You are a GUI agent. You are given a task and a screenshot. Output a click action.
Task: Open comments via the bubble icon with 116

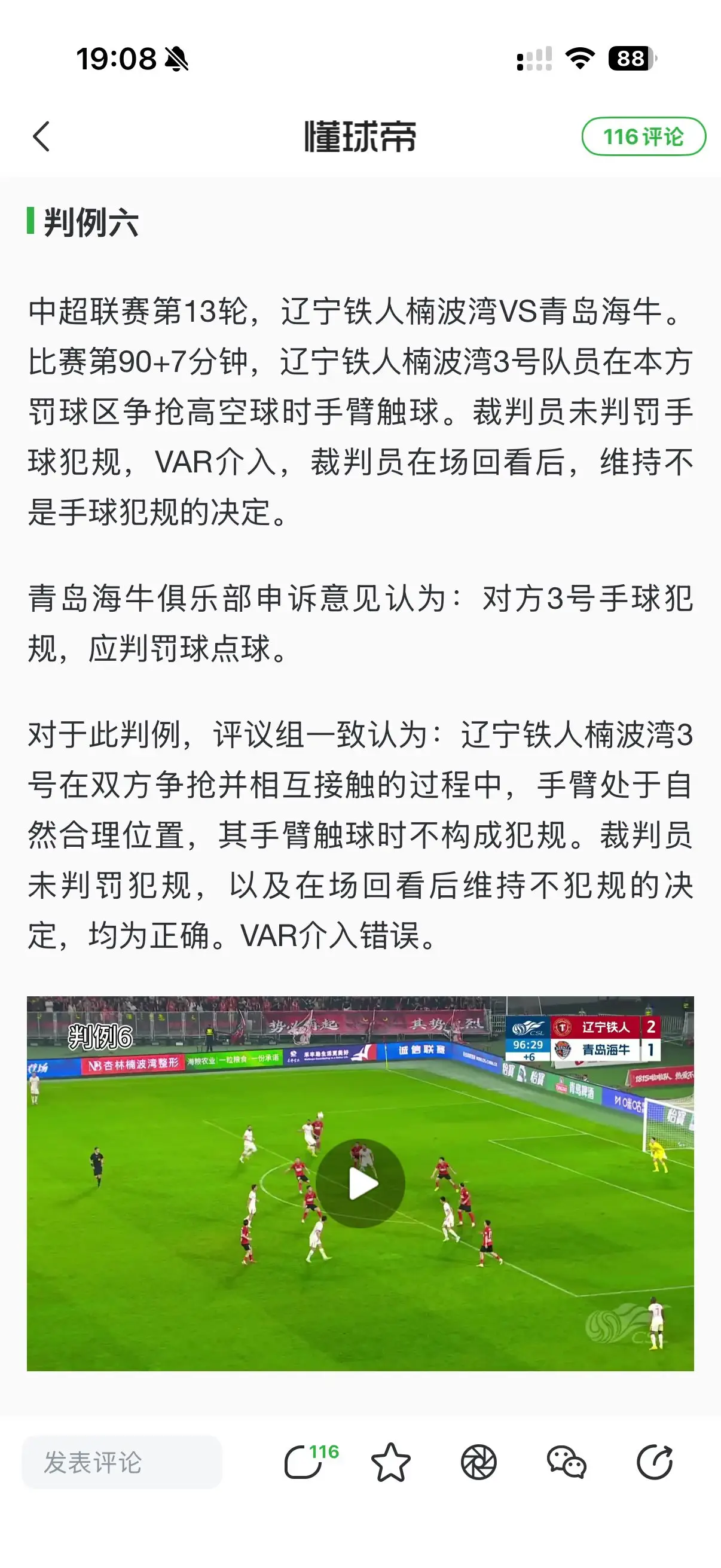click(310, 1461)
